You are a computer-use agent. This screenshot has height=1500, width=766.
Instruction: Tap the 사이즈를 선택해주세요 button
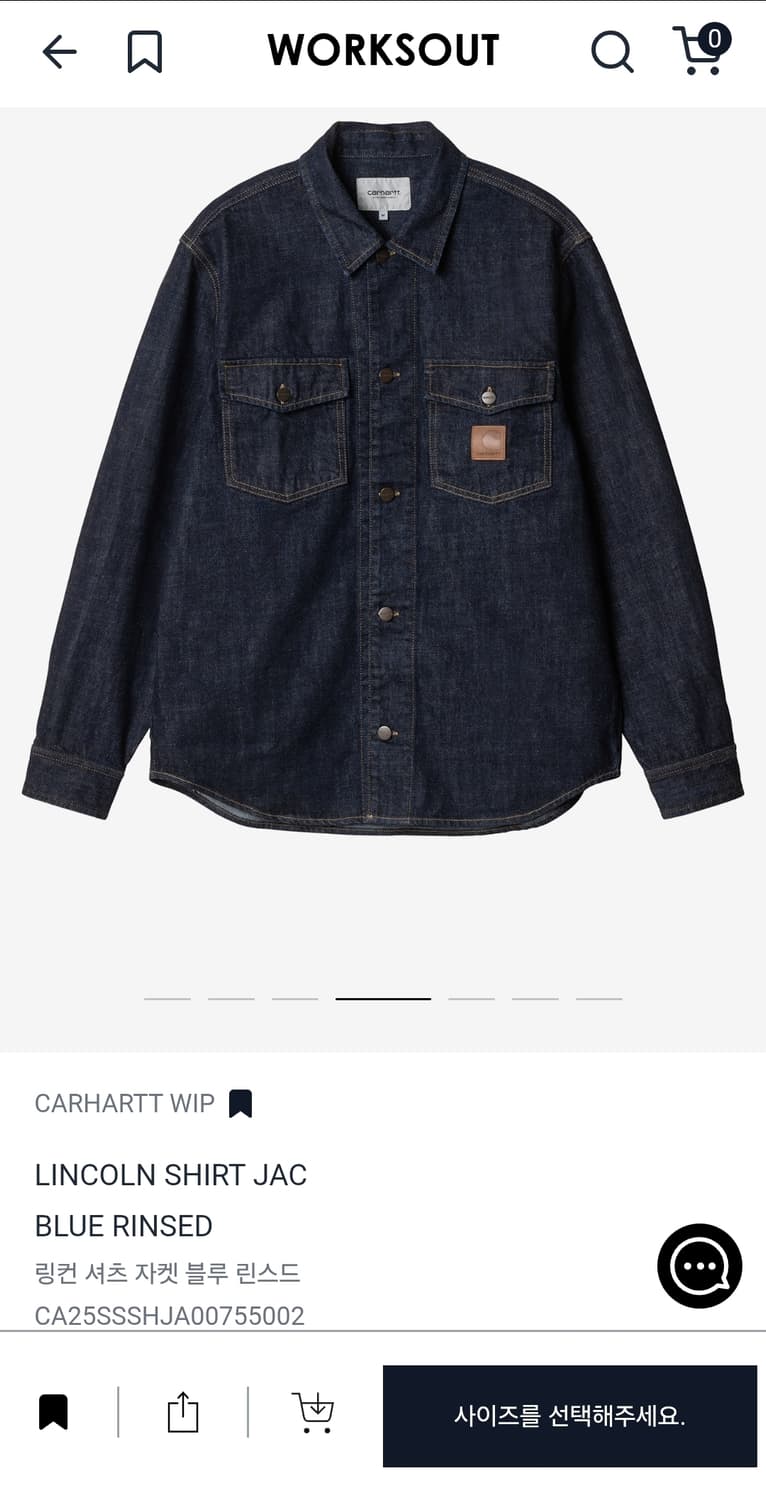(569, 1416)
